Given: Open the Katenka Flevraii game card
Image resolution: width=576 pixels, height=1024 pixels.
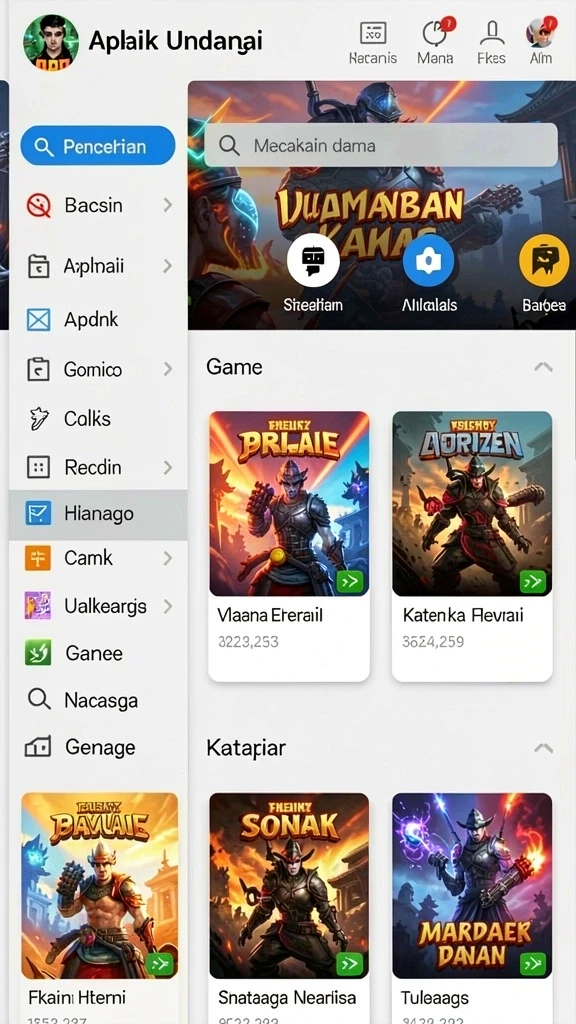Looking at the screenshot, I should click(x=472, y=546).
